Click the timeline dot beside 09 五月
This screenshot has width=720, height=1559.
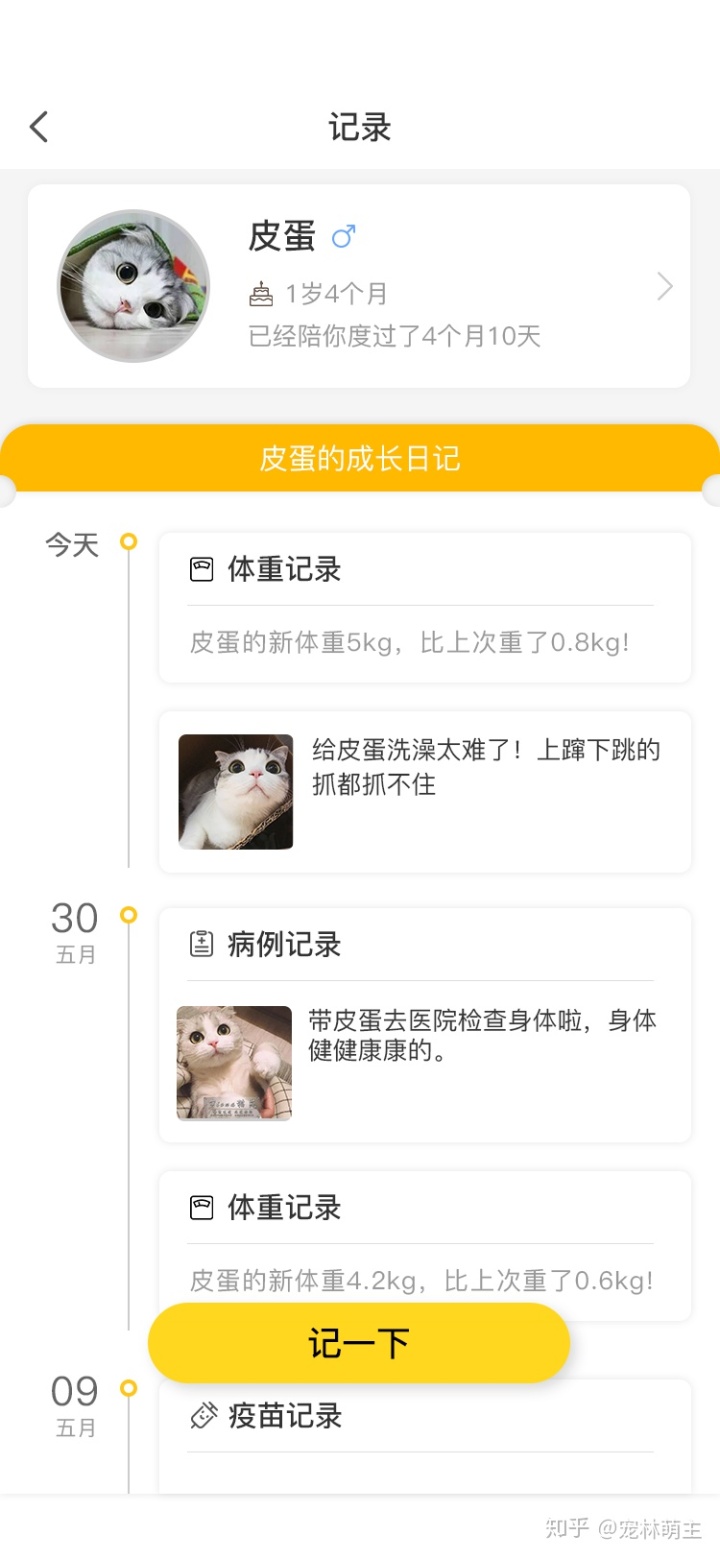pyautogui.click(x=129, y=1388)
